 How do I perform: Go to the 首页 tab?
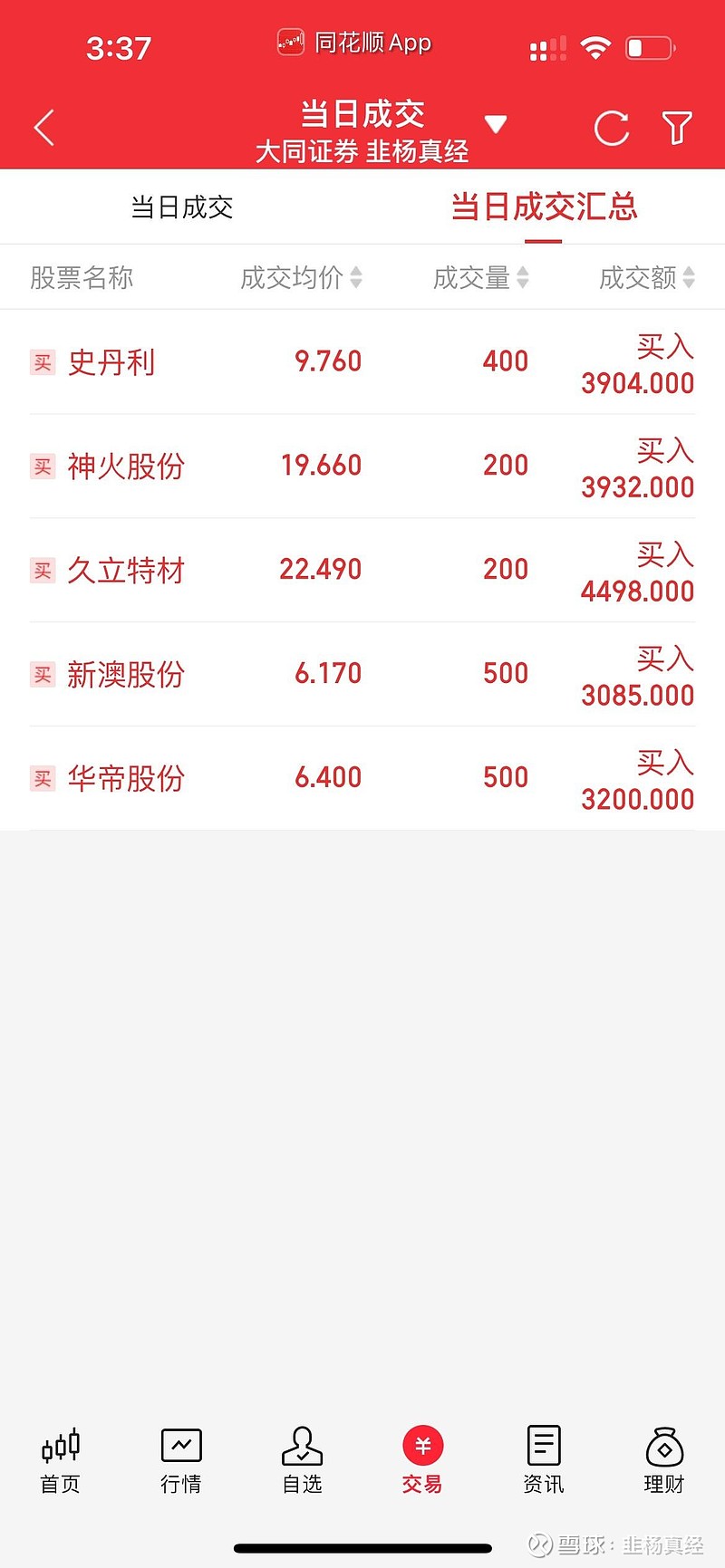(61, 1460)
